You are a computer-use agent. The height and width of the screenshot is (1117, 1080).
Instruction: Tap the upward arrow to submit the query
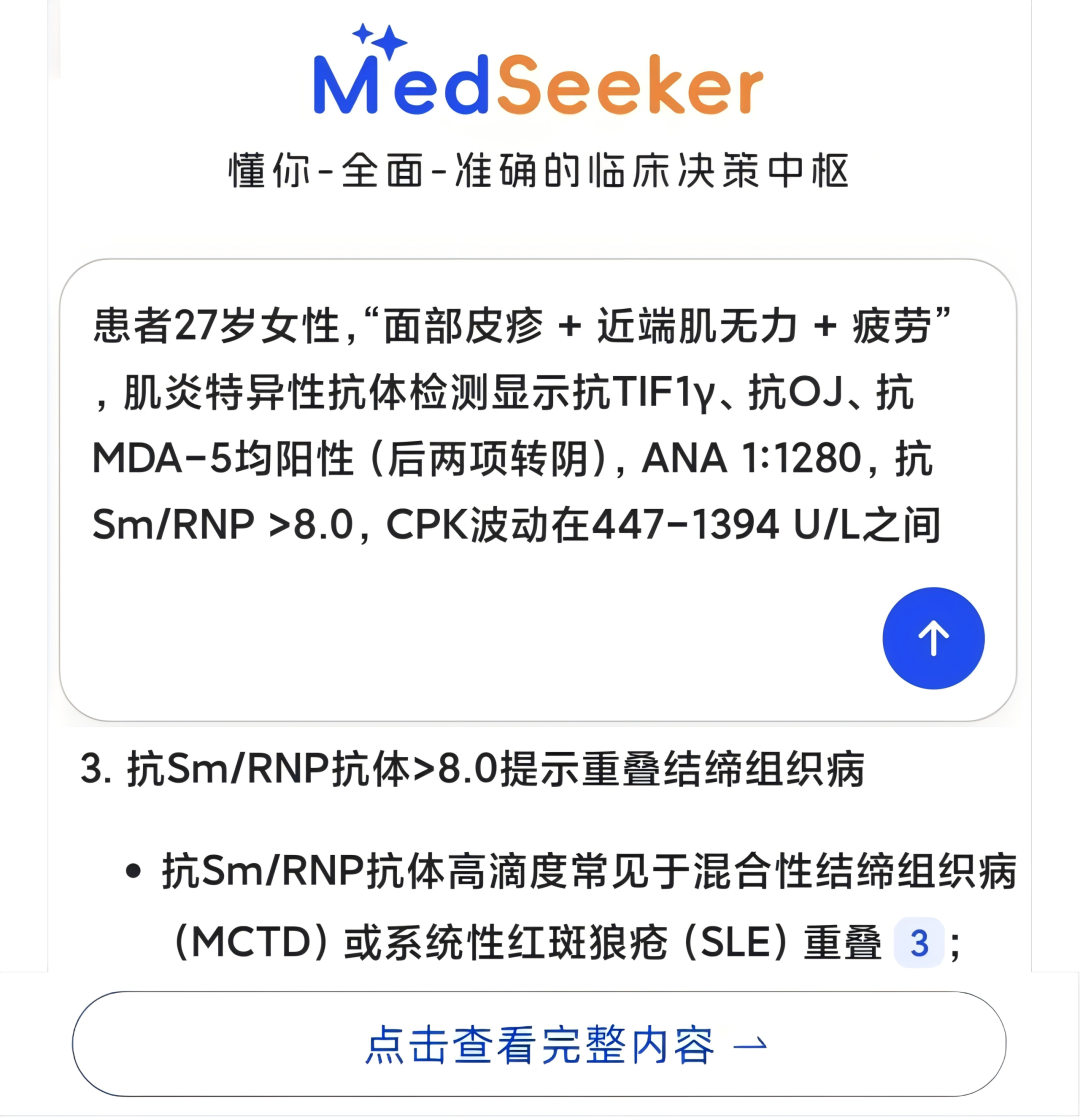click(933, 638)
